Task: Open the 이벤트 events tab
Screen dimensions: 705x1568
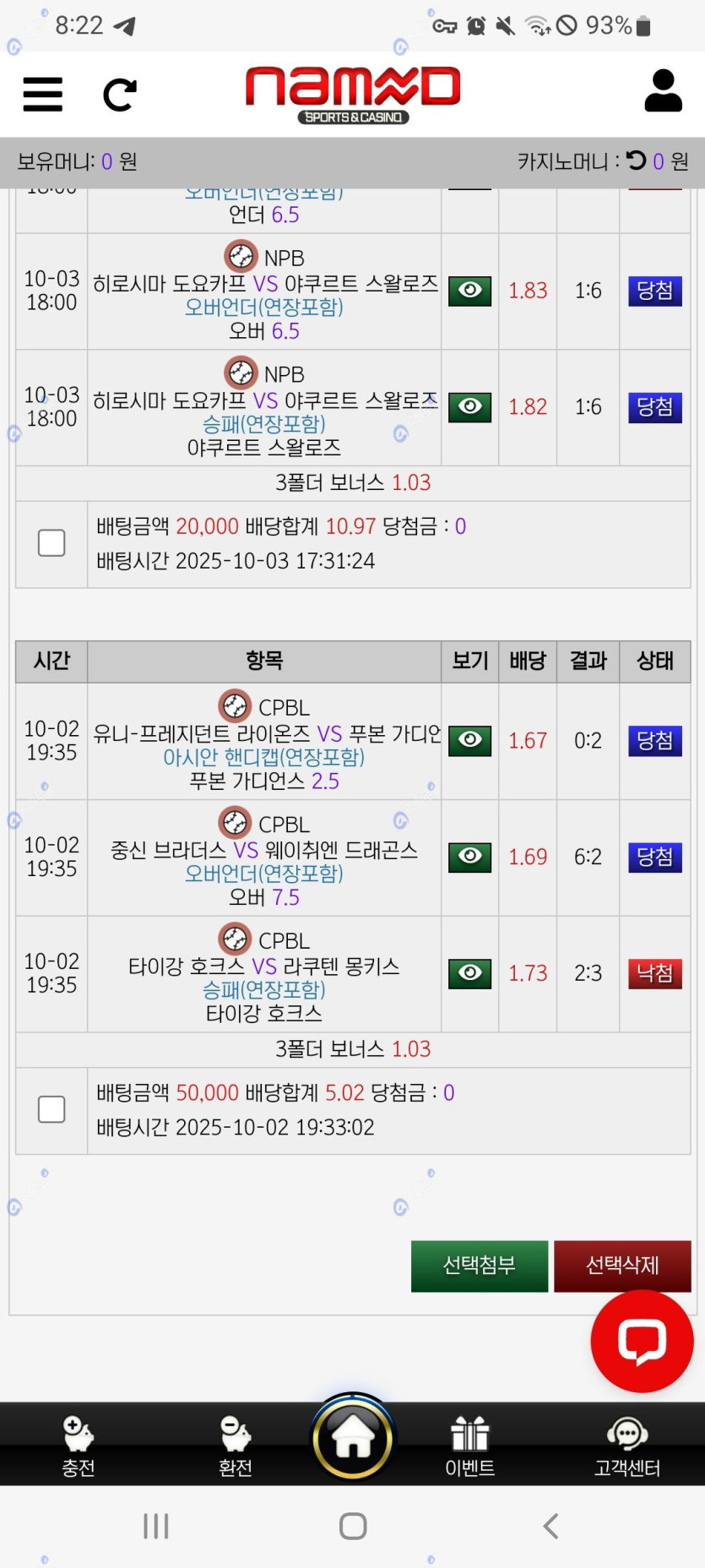Action: tap(469, 1445)
